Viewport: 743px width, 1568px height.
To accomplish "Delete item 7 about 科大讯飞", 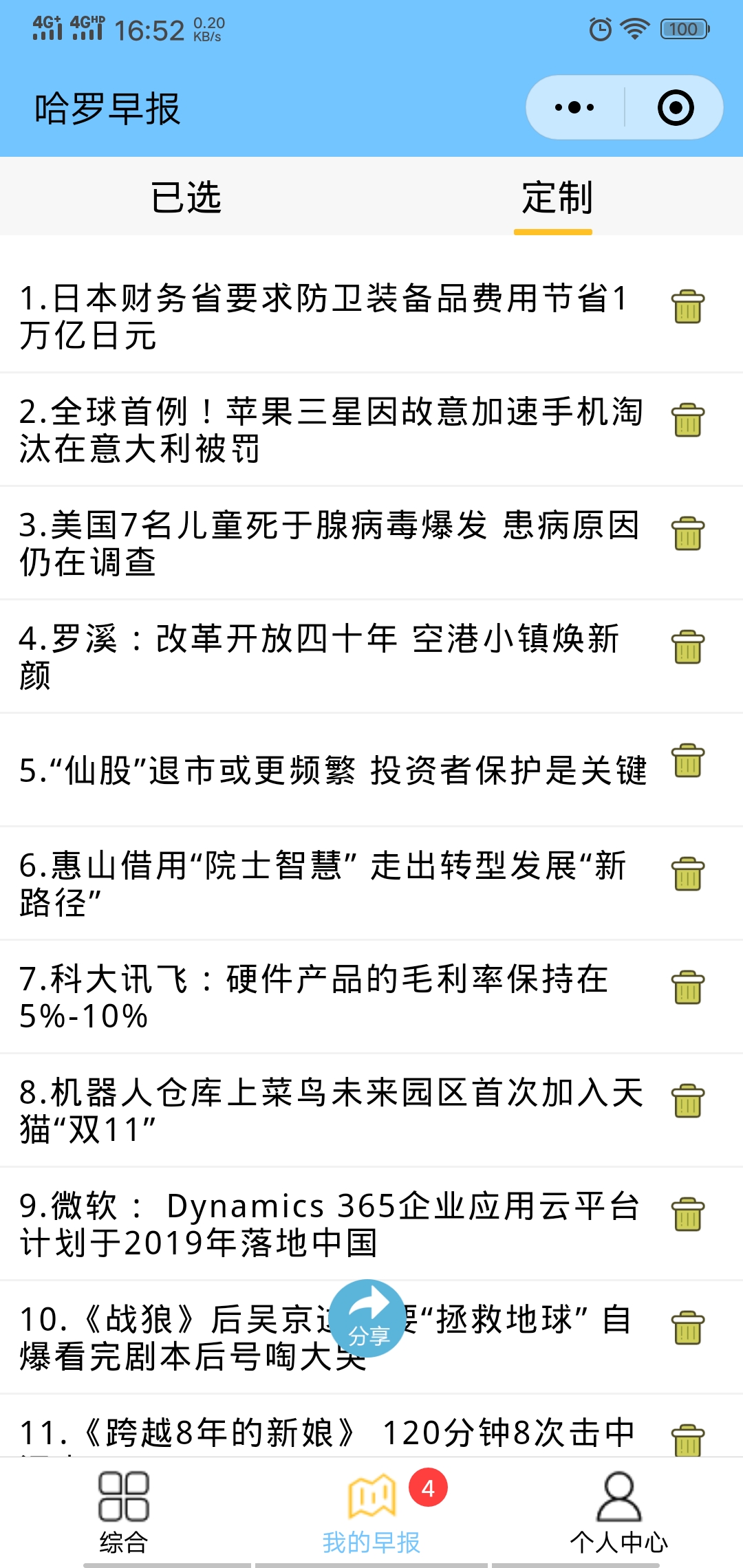I will (687, 987).
